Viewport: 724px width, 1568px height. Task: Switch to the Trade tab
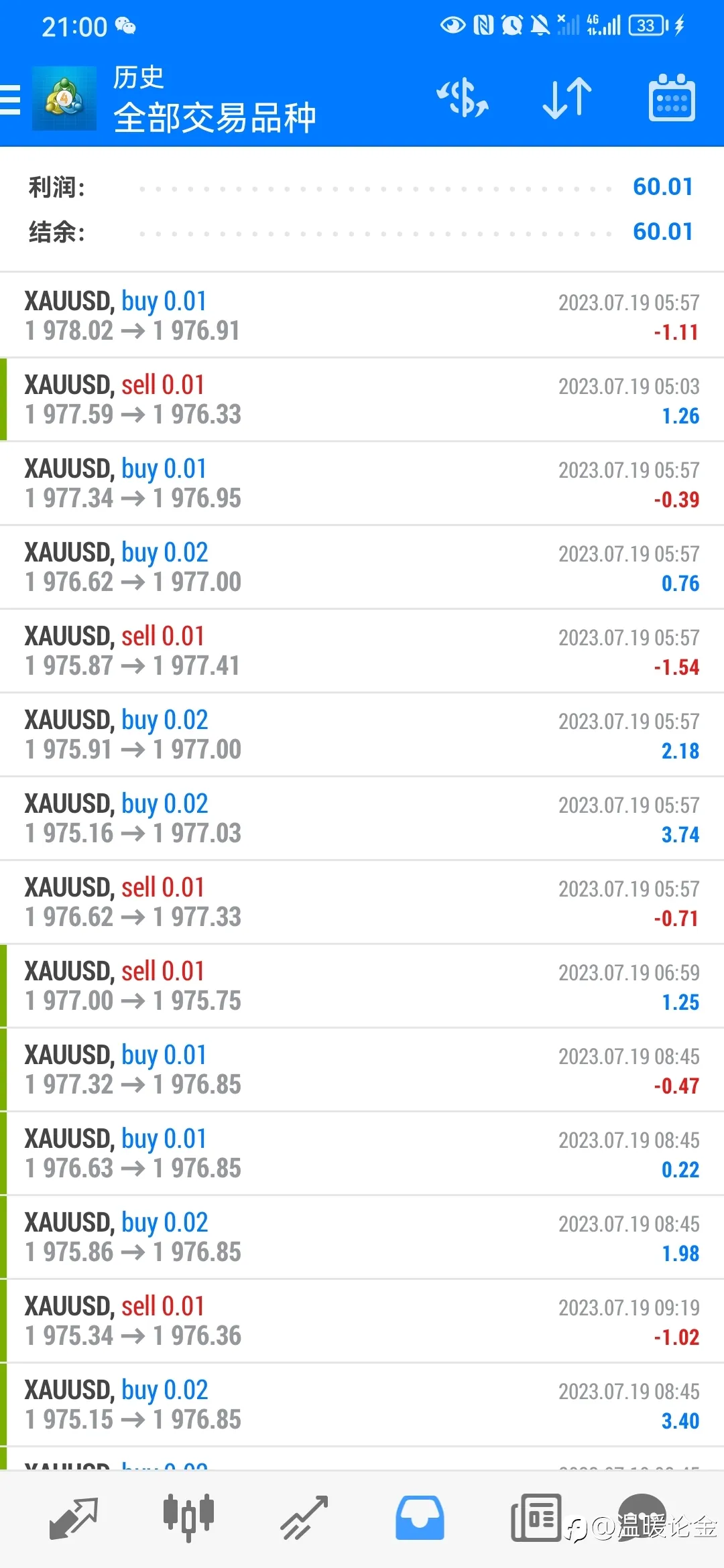coord(304,1518)
